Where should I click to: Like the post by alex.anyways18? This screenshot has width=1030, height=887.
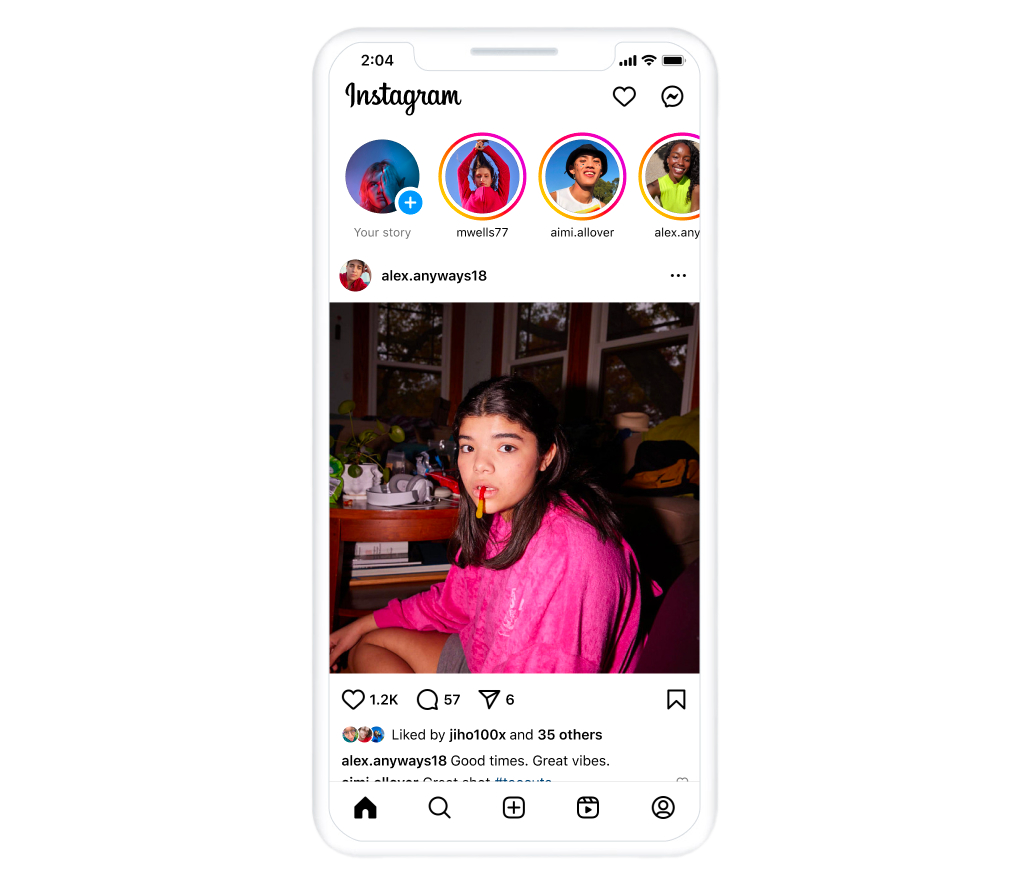tap(354, 699)
